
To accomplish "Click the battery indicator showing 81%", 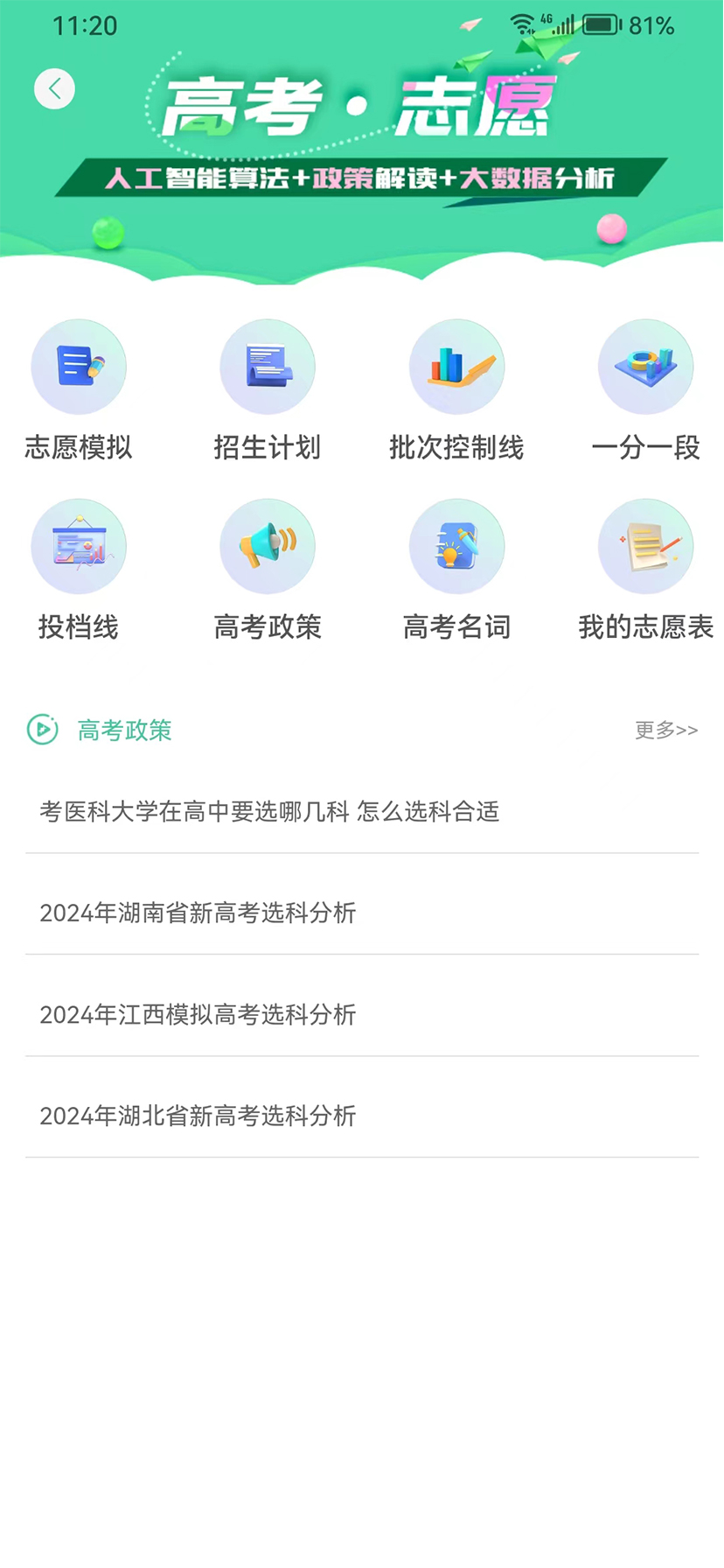I will [x=603, y=25].
